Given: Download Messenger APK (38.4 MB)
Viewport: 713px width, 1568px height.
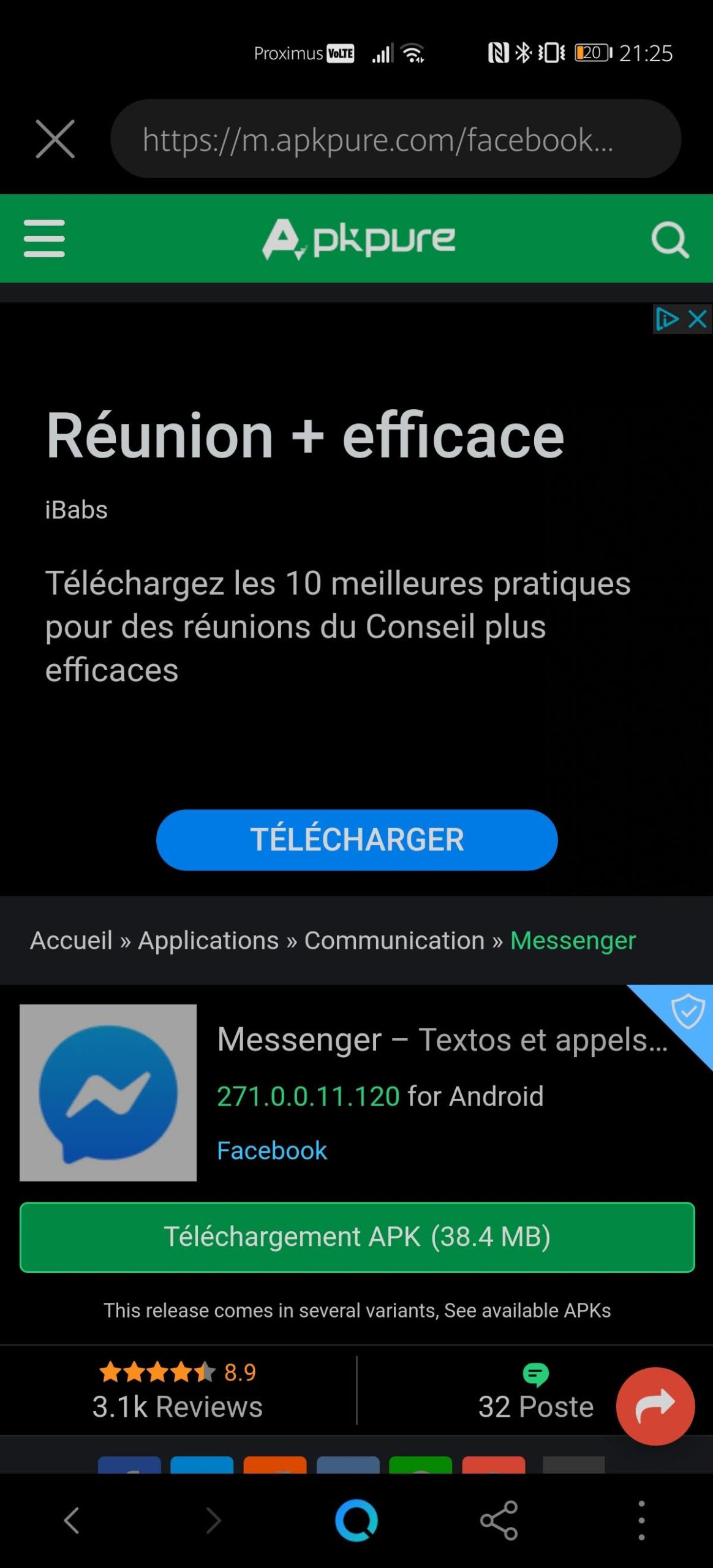Looking at the screenshot, I should 357,1237.
